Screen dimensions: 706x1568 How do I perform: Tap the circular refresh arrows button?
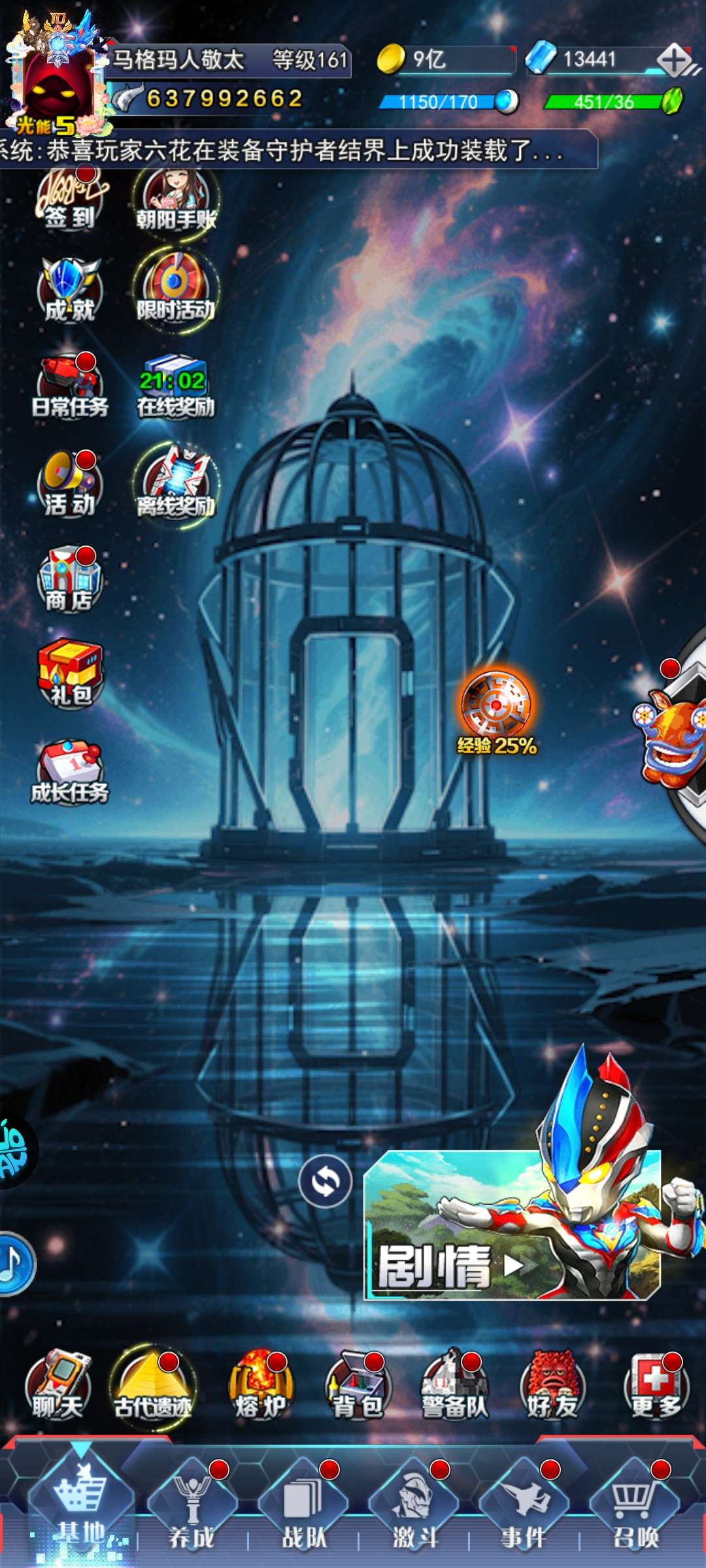pos(325,1181)
